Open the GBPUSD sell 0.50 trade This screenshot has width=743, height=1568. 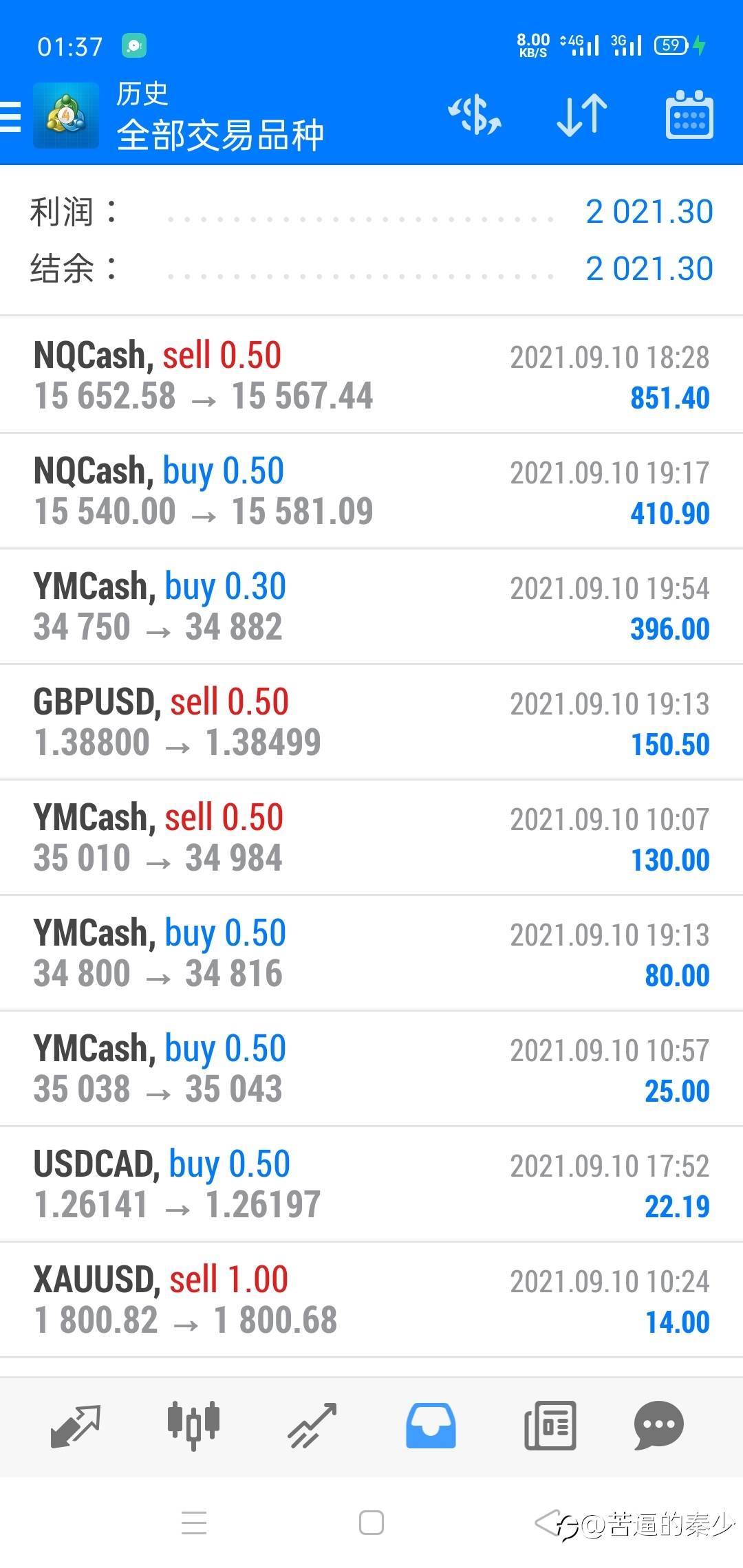point(371,722)
